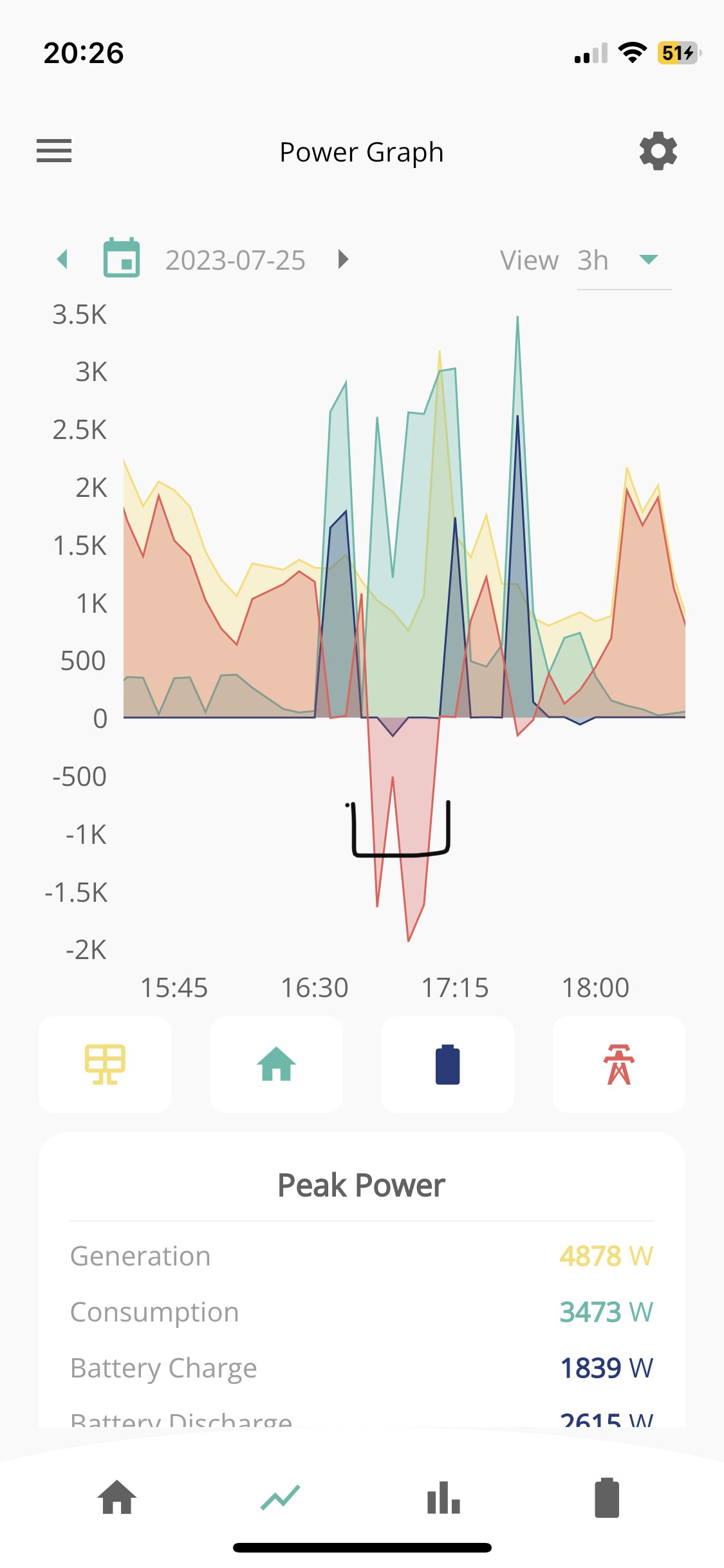Go to the previous day

tap(62, 259)
